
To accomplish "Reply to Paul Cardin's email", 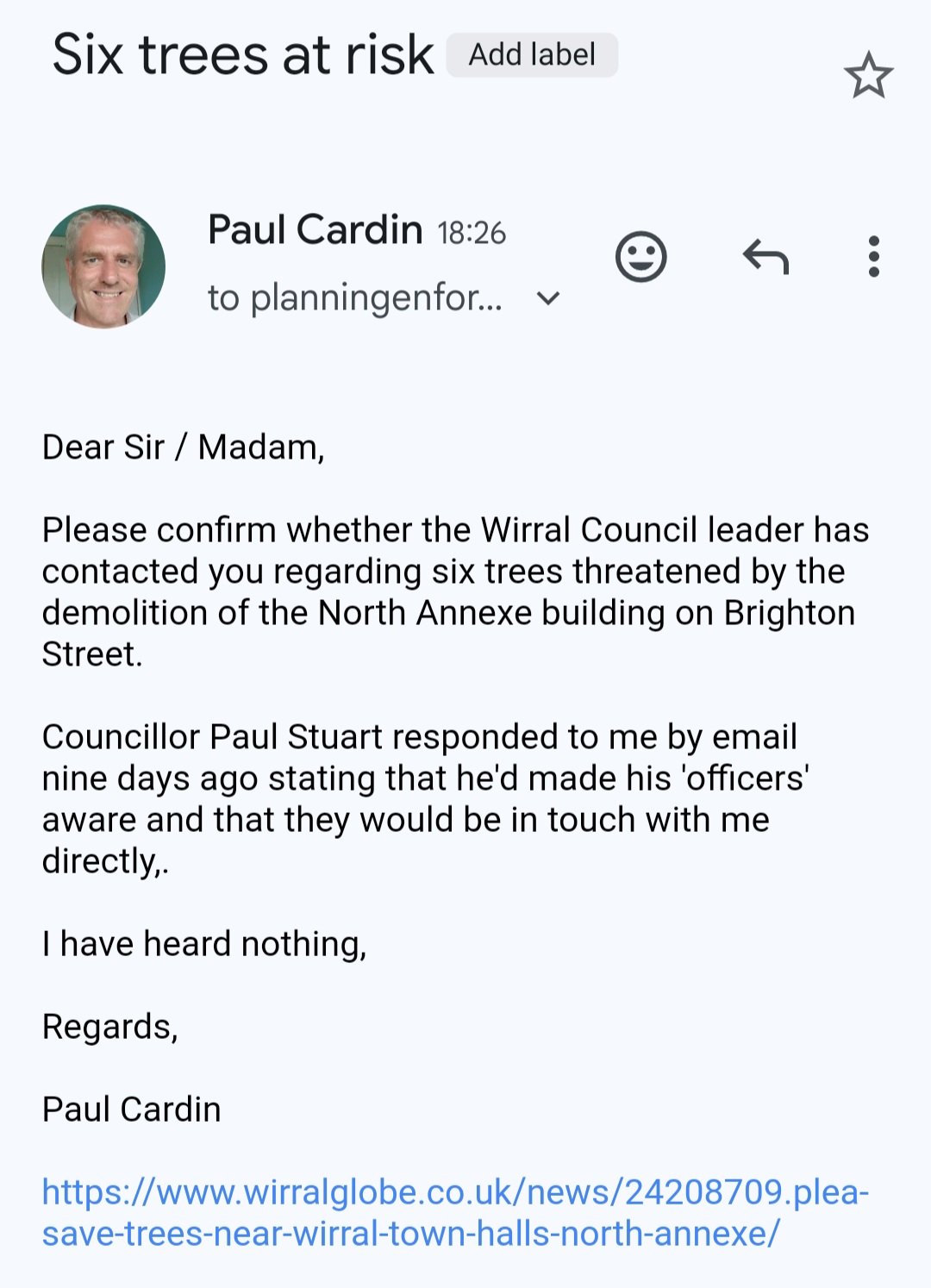I will point(765,257).
